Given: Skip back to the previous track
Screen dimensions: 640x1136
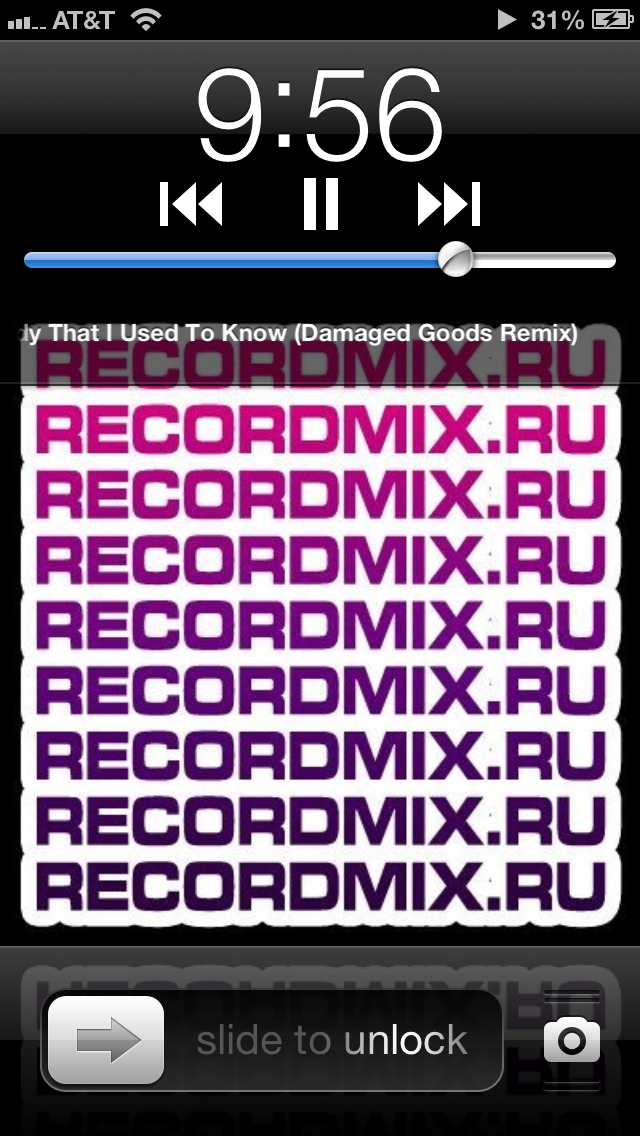Looking at the screenshot, I should (191, 205).
